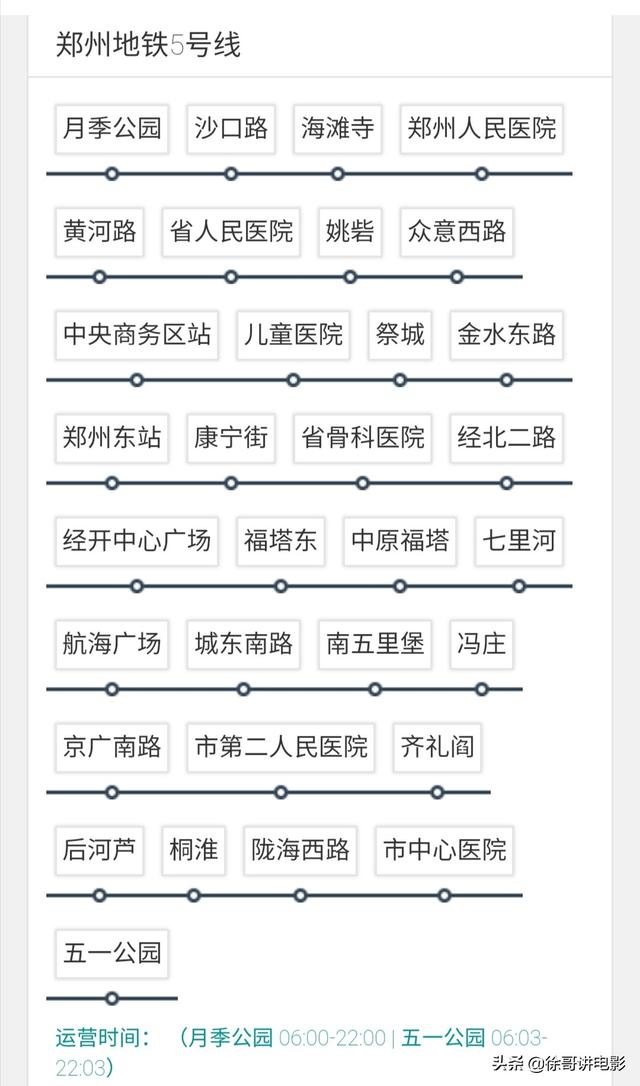Choose 市中心医院 station
Viewport: 640px width, 1086px height.
pyautogui.click(x=445, y=851)
